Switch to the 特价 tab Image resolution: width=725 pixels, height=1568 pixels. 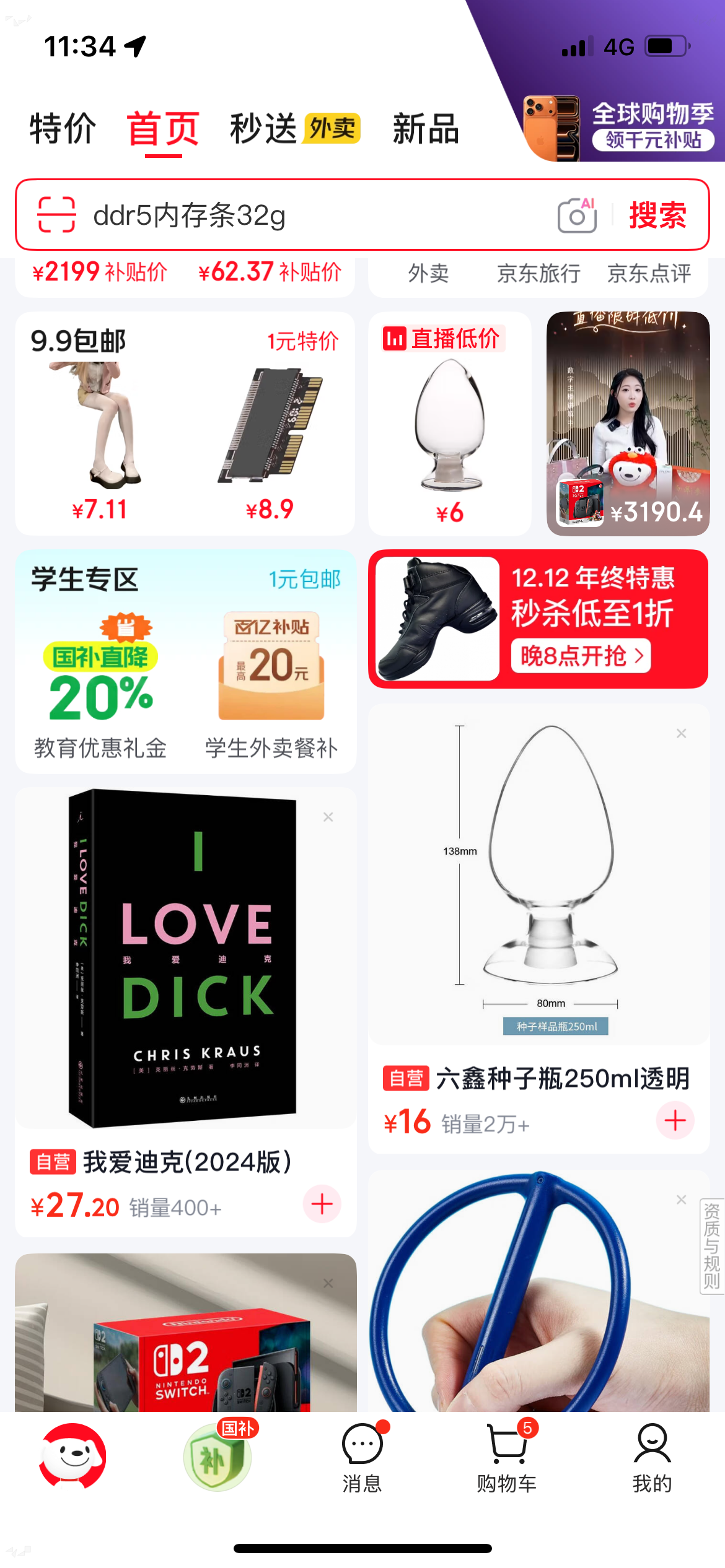pyautogui.click(x=63, y=129)
